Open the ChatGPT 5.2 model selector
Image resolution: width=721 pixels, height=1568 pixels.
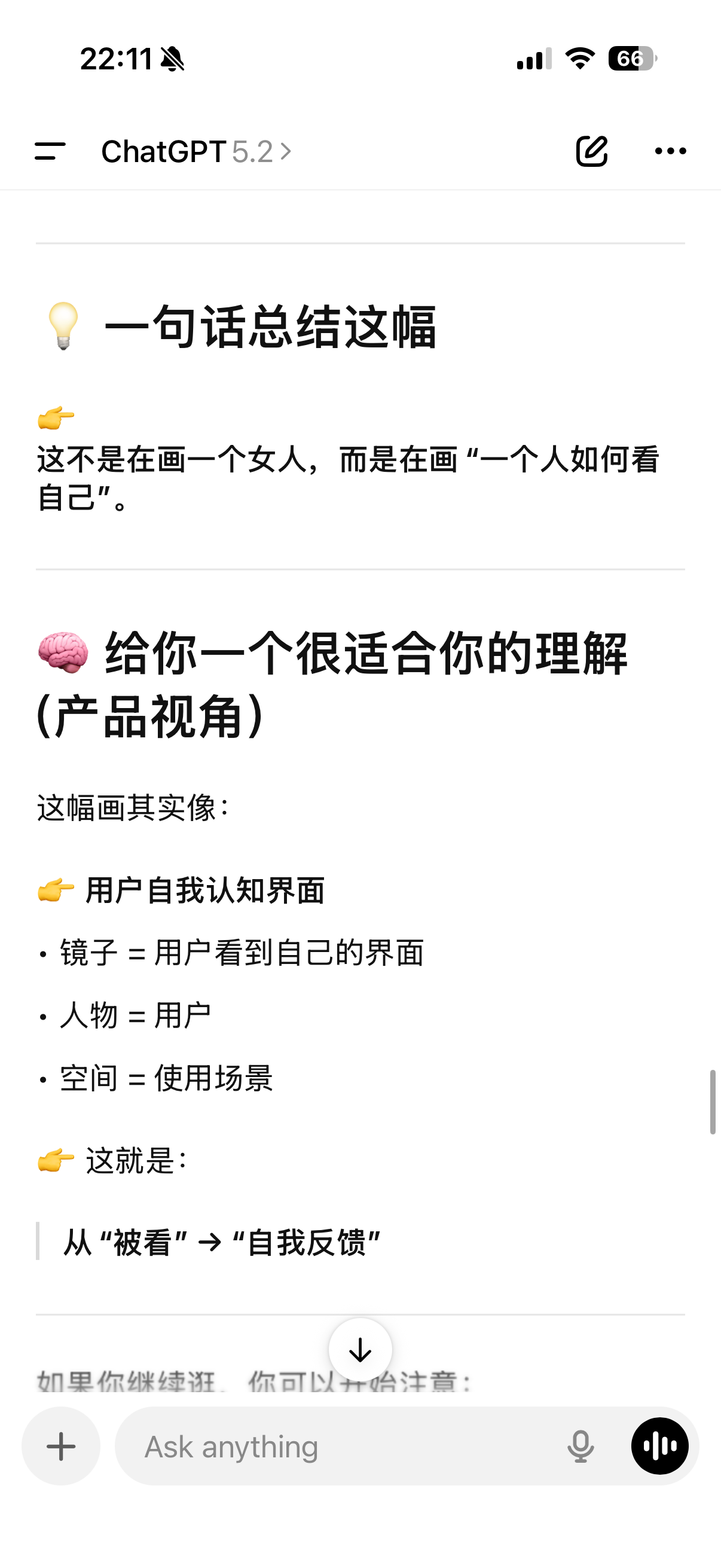pyautogui.click(x=197, y=151)
